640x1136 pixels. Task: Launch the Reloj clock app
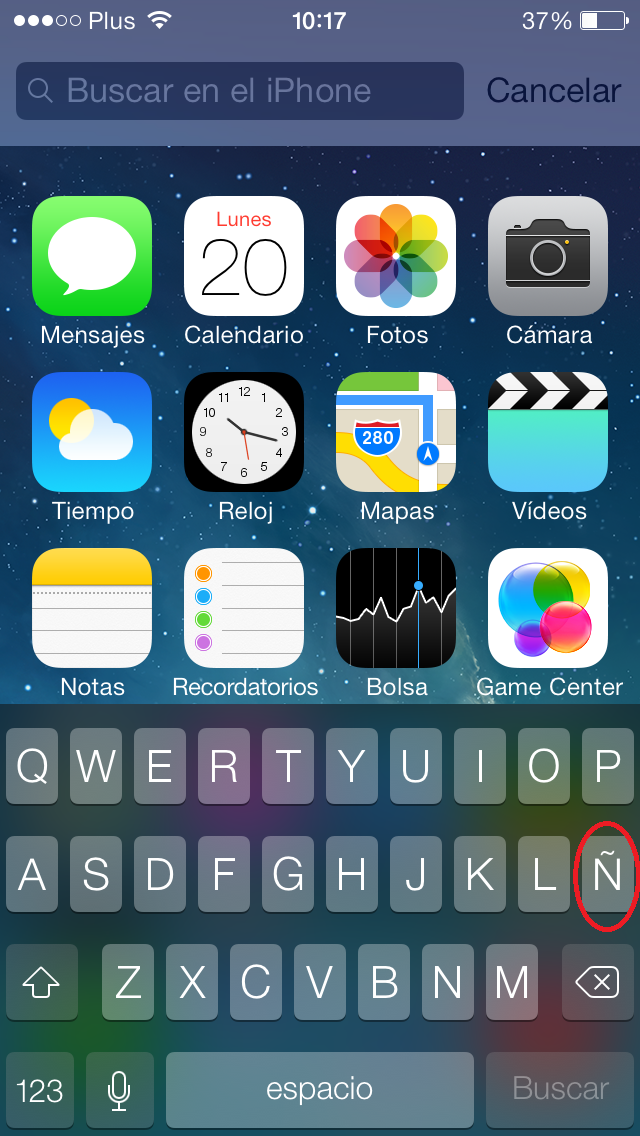(244, 432)
